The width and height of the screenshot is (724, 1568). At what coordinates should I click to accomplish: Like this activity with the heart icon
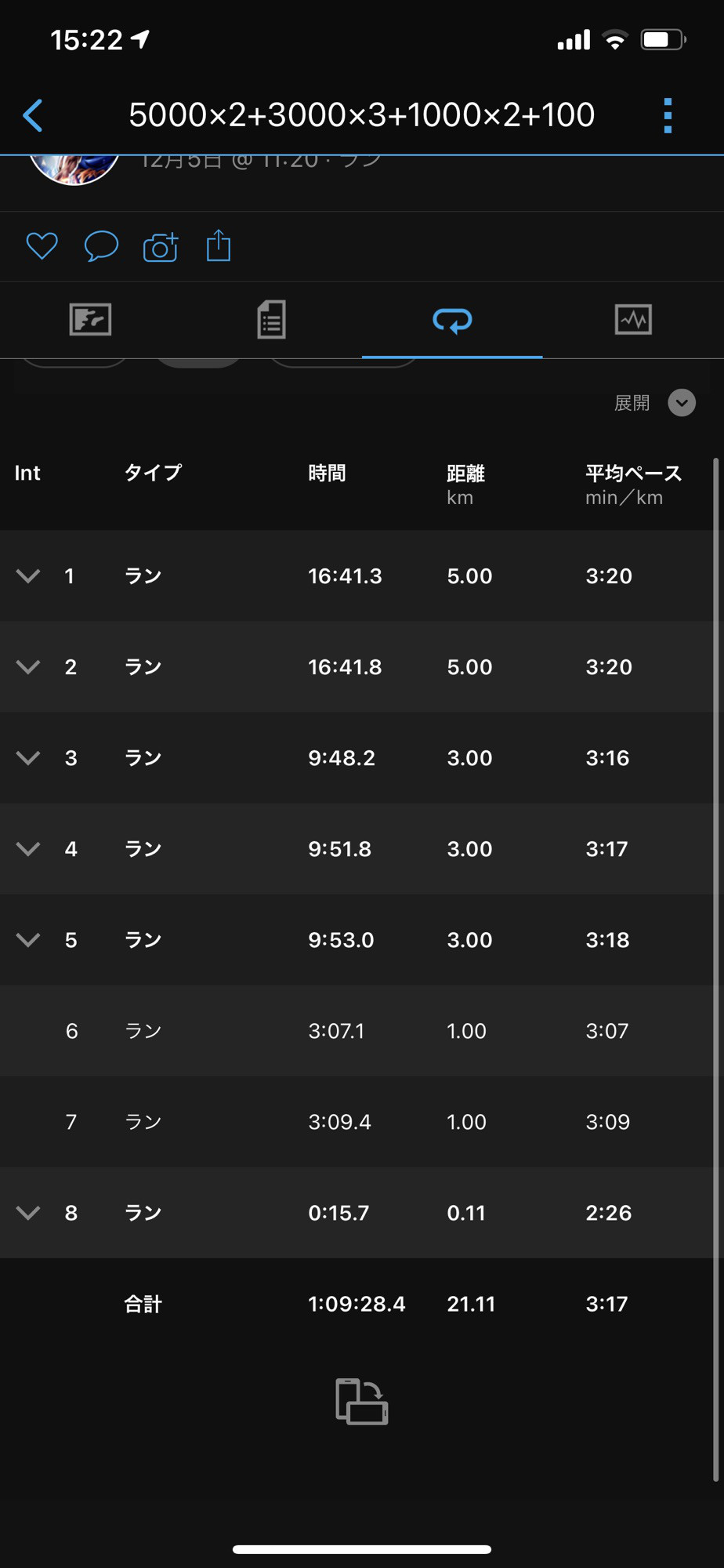tap(42, 246)
